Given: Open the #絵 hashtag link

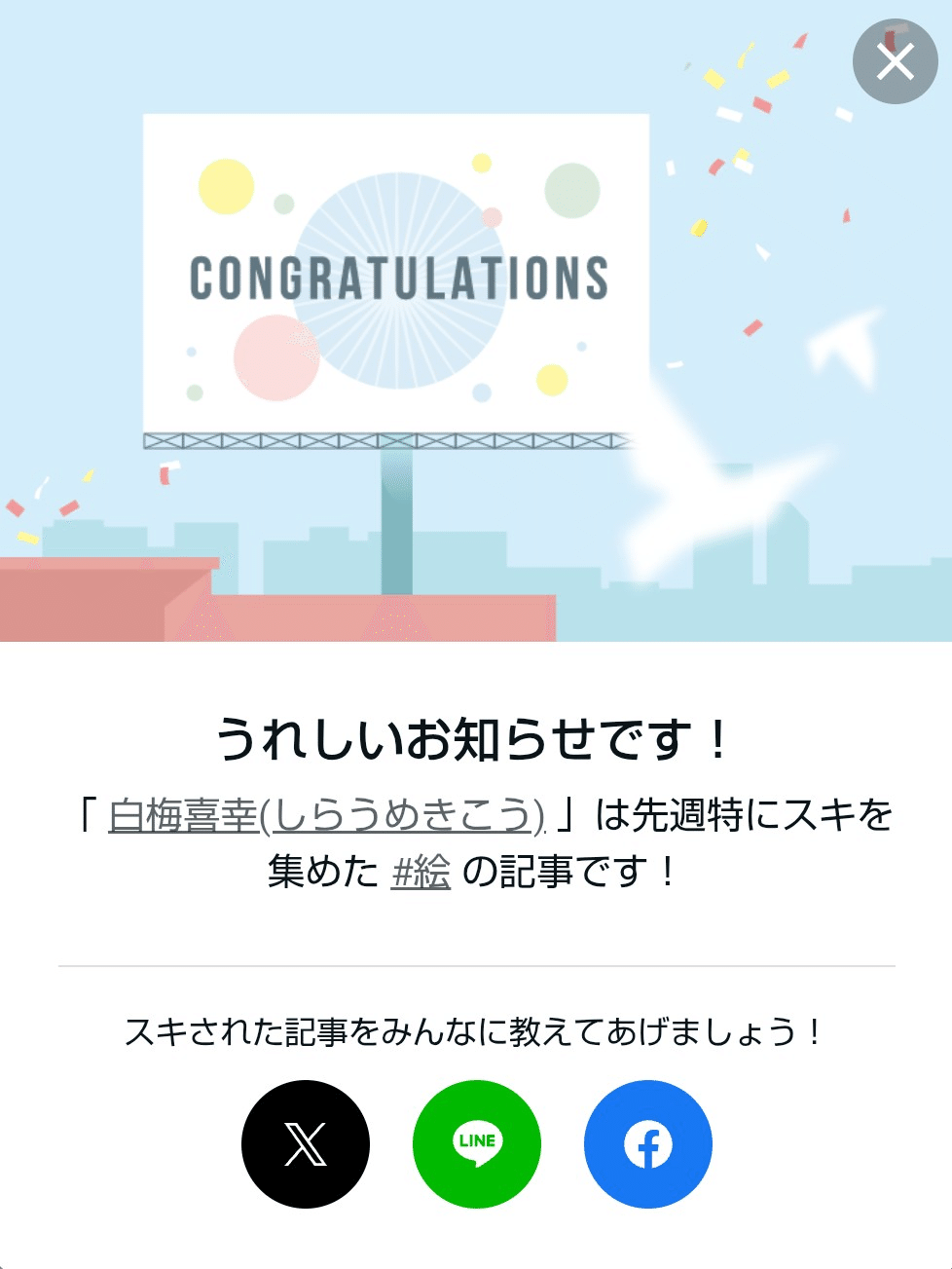Looking at the screenshot, I should point(421,872).
